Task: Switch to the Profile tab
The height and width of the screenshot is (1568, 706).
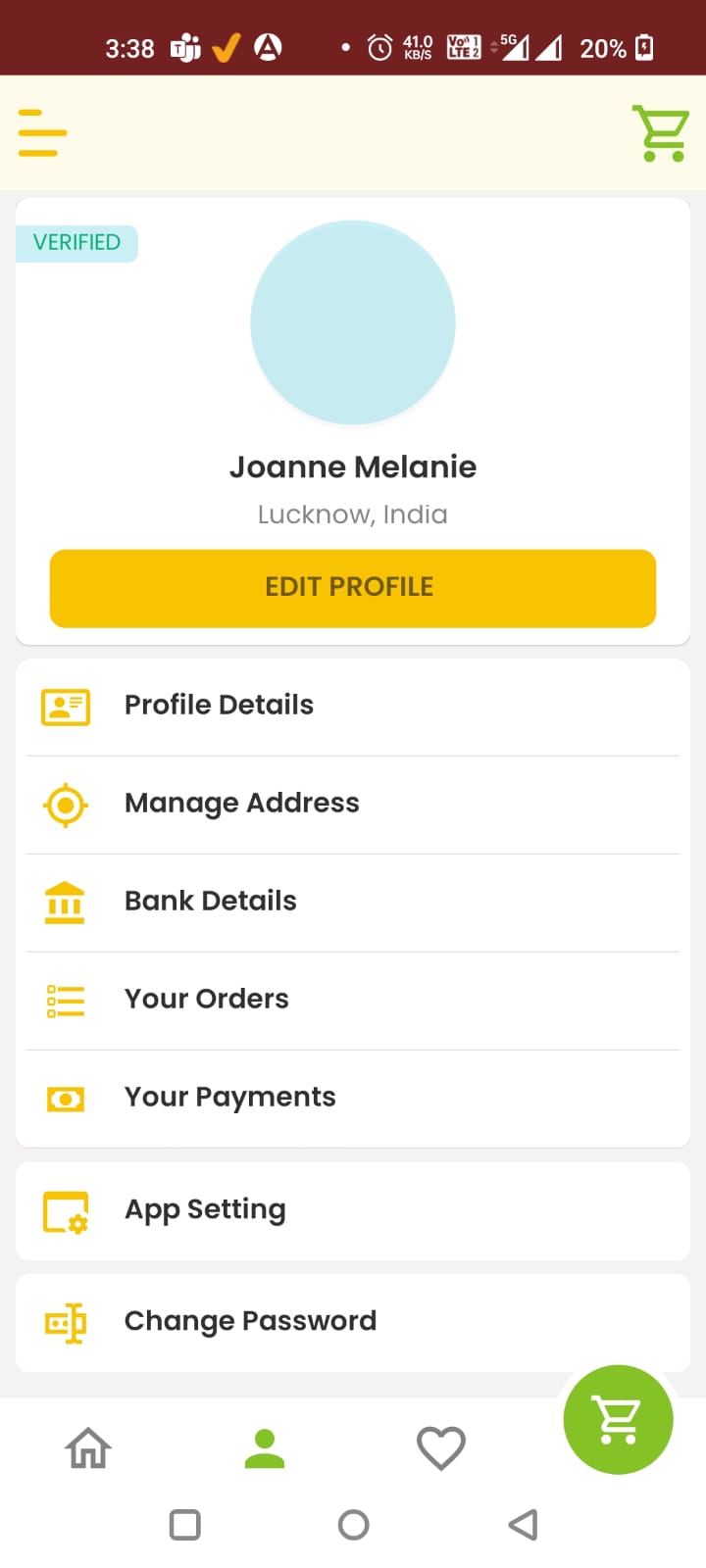Action: point(265,1448)
